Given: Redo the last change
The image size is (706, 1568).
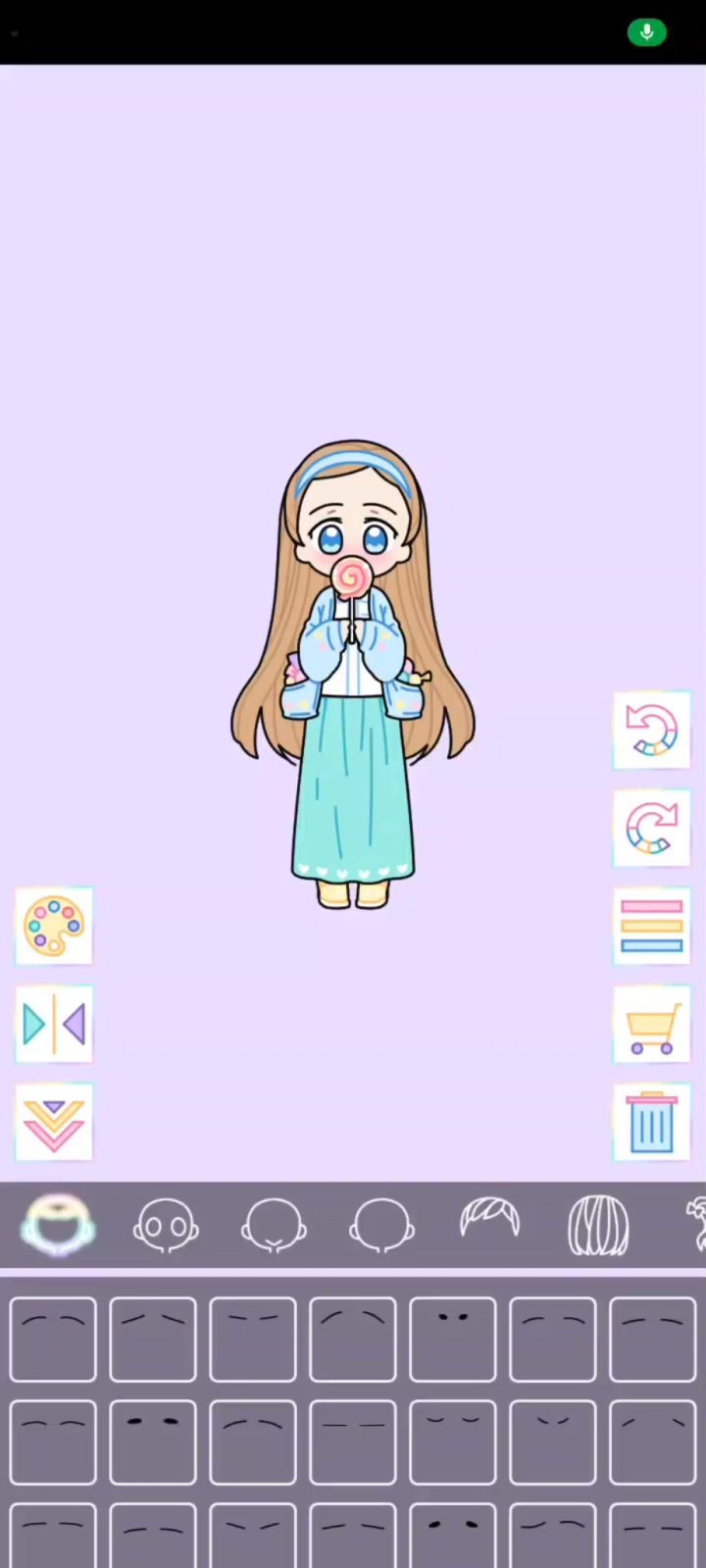Looking at the screenshot, I should (651, 829).
